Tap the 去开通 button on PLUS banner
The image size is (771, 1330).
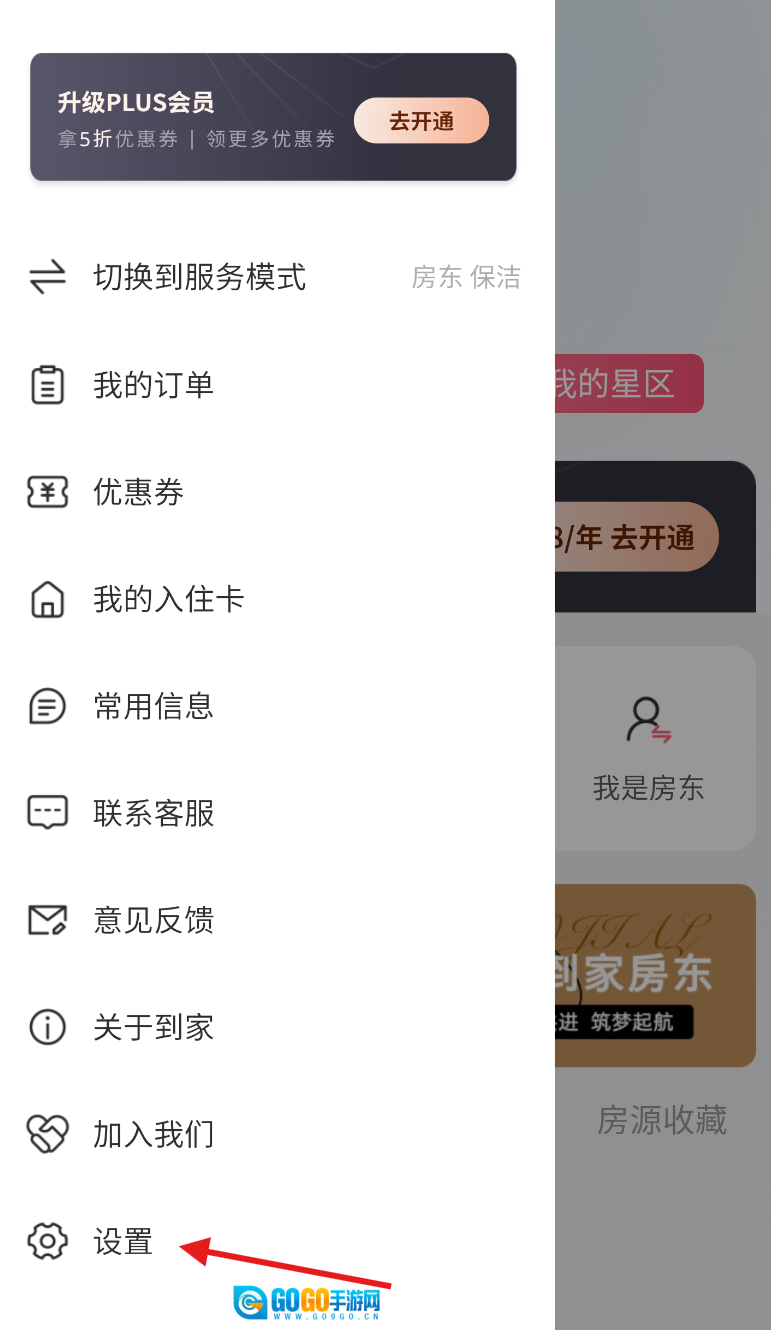[x=421, y=121]
